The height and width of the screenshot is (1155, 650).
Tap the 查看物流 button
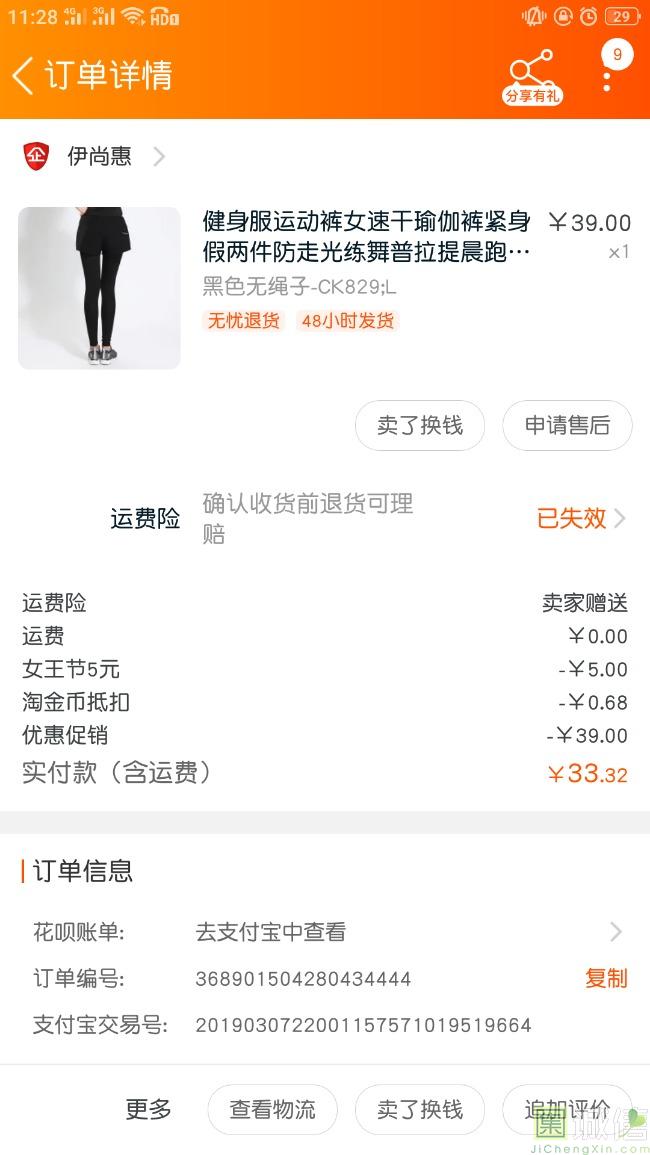click(272, 1109)
